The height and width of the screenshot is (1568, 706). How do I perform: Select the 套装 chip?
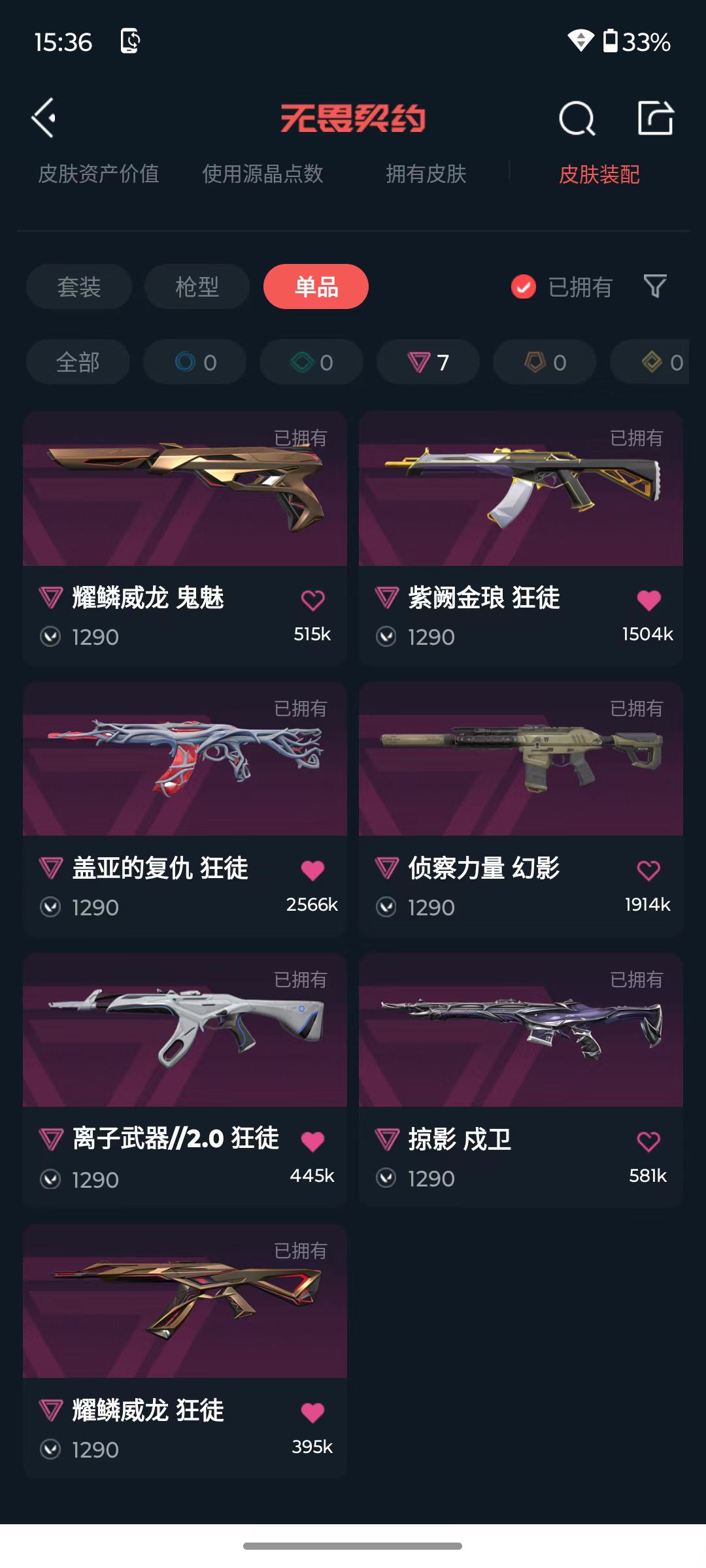point(79,287)
